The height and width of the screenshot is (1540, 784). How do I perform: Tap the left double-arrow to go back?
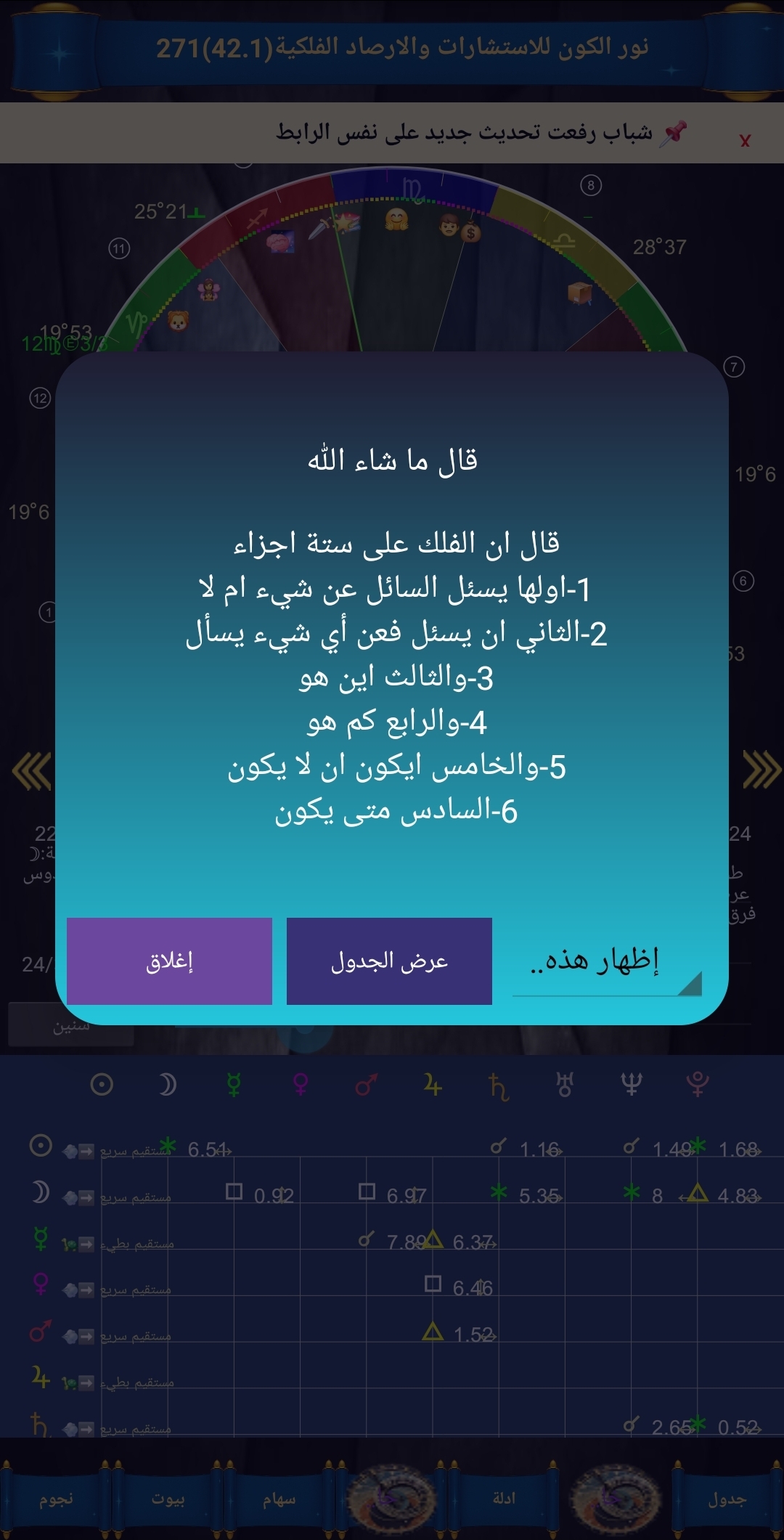pyautogui.click(x=32, y=770)
